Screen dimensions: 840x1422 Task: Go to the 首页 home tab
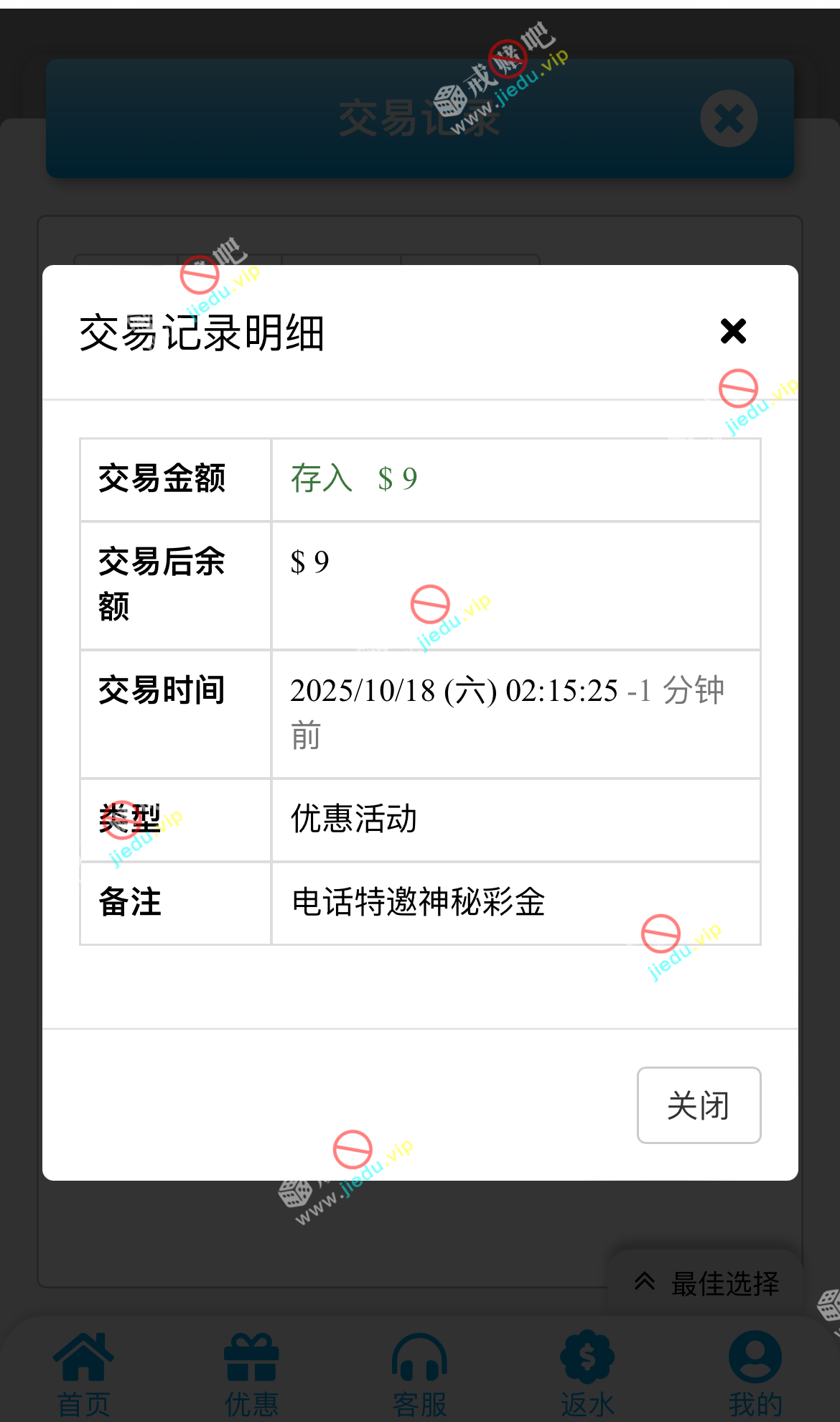point(84,1373)
